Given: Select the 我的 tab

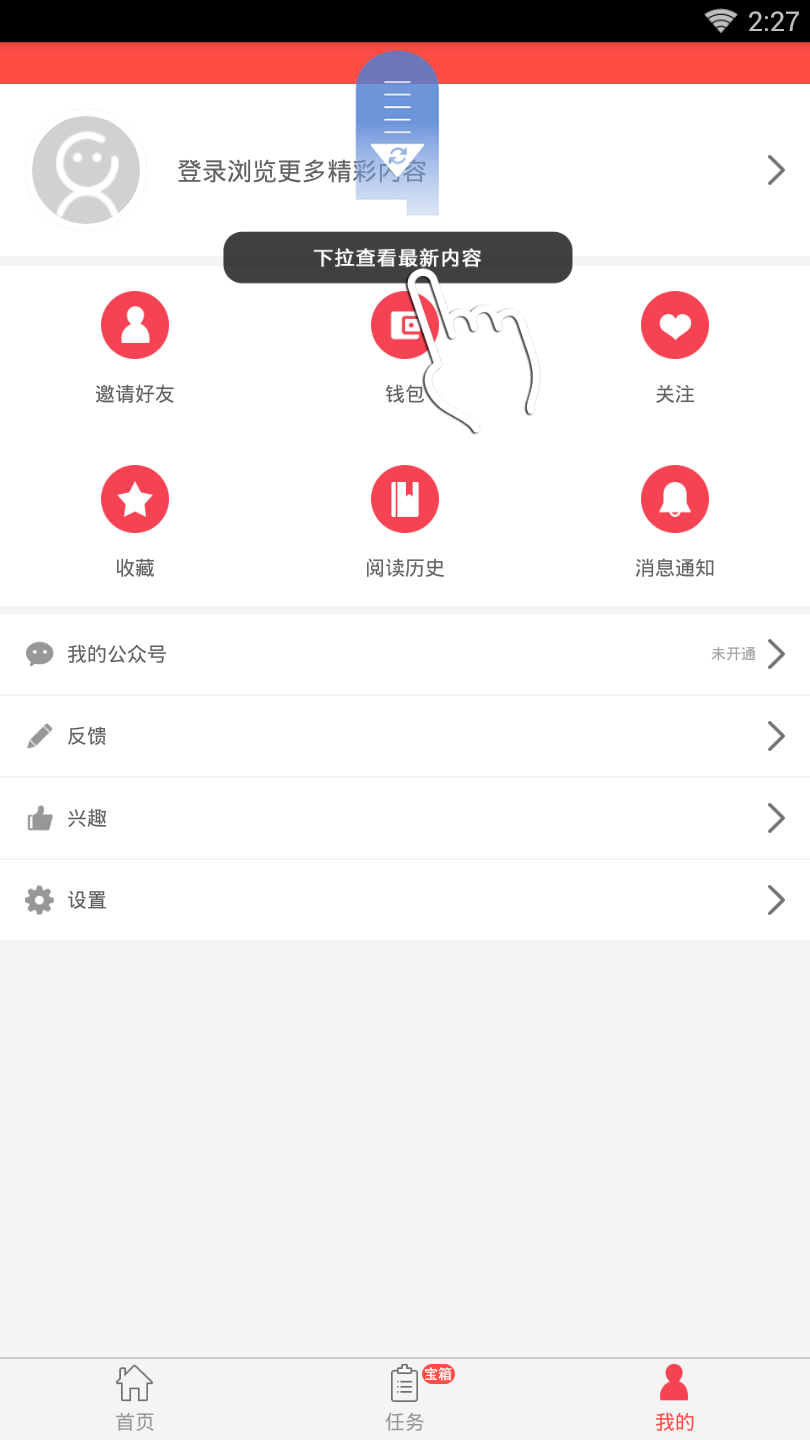Looking at the screenshot, I should [675, 1398].
